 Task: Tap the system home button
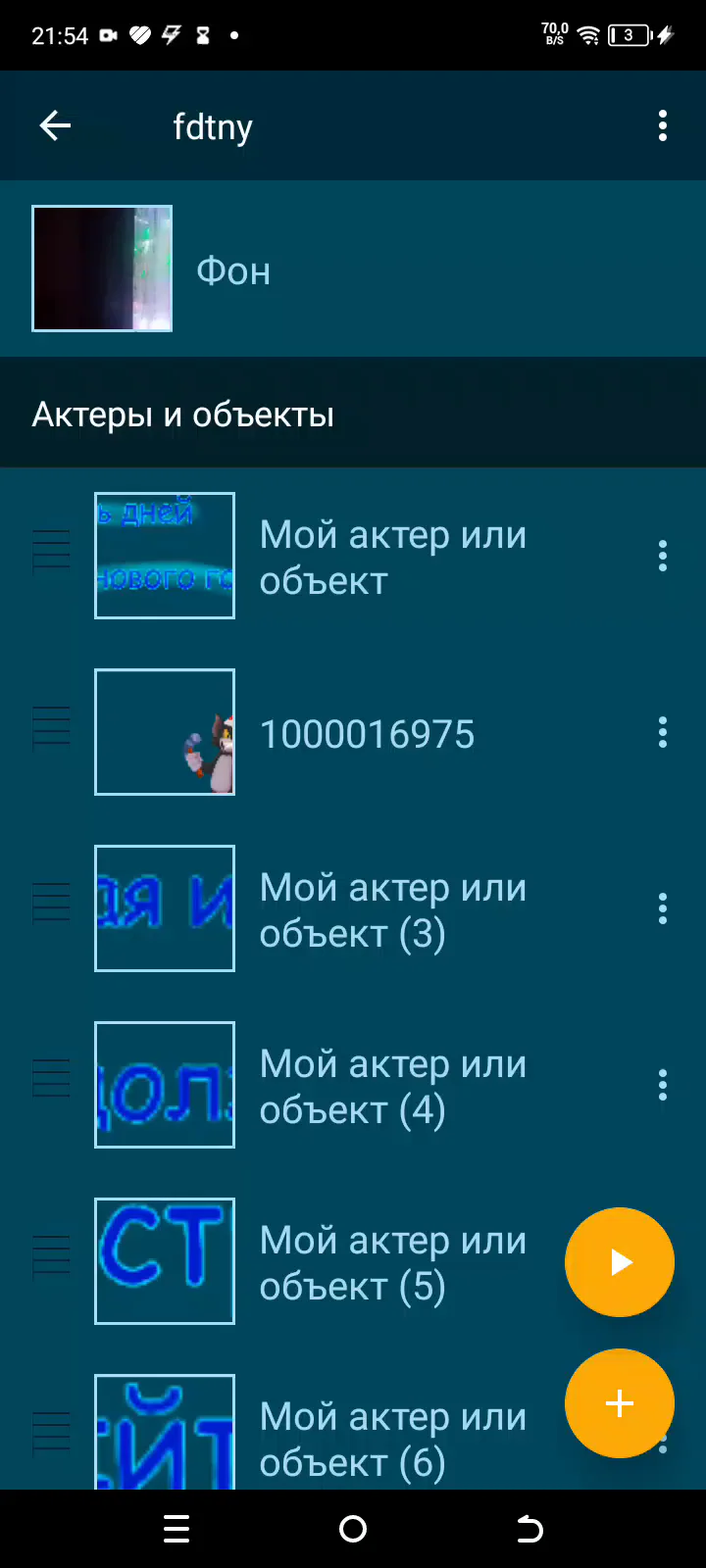pos(353,1529)
